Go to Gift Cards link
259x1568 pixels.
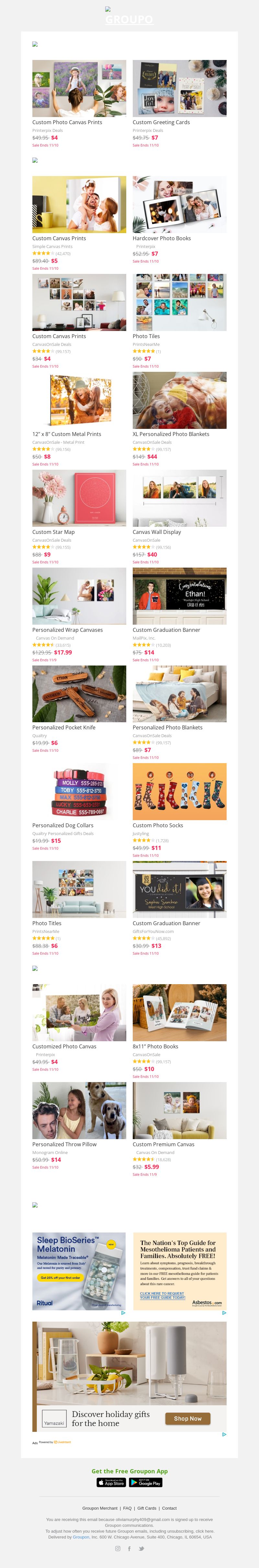pyautogui.click(x=147, y=1508)
